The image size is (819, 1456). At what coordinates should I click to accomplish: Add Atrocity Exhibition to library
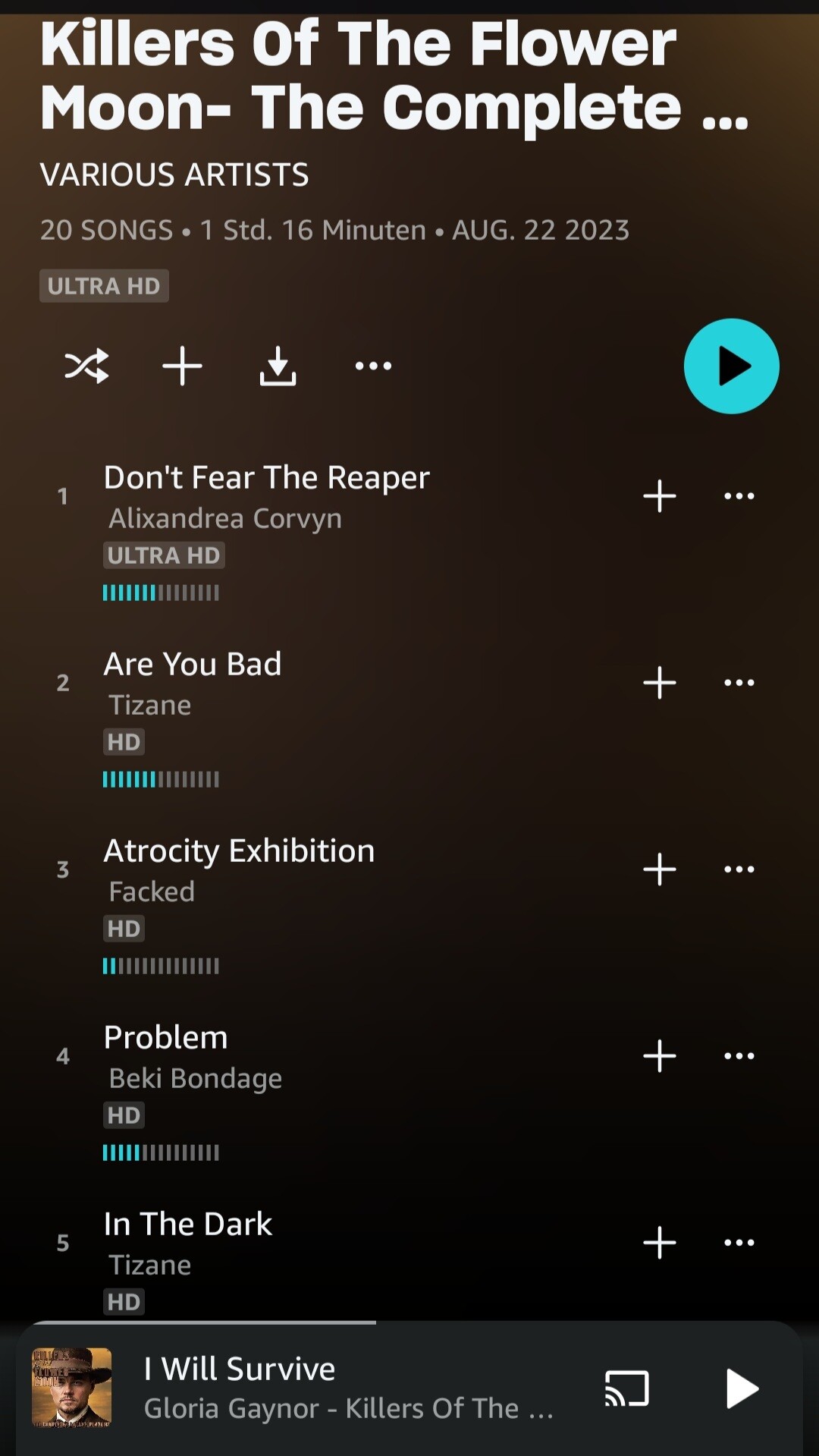click(x=659, y=870)
